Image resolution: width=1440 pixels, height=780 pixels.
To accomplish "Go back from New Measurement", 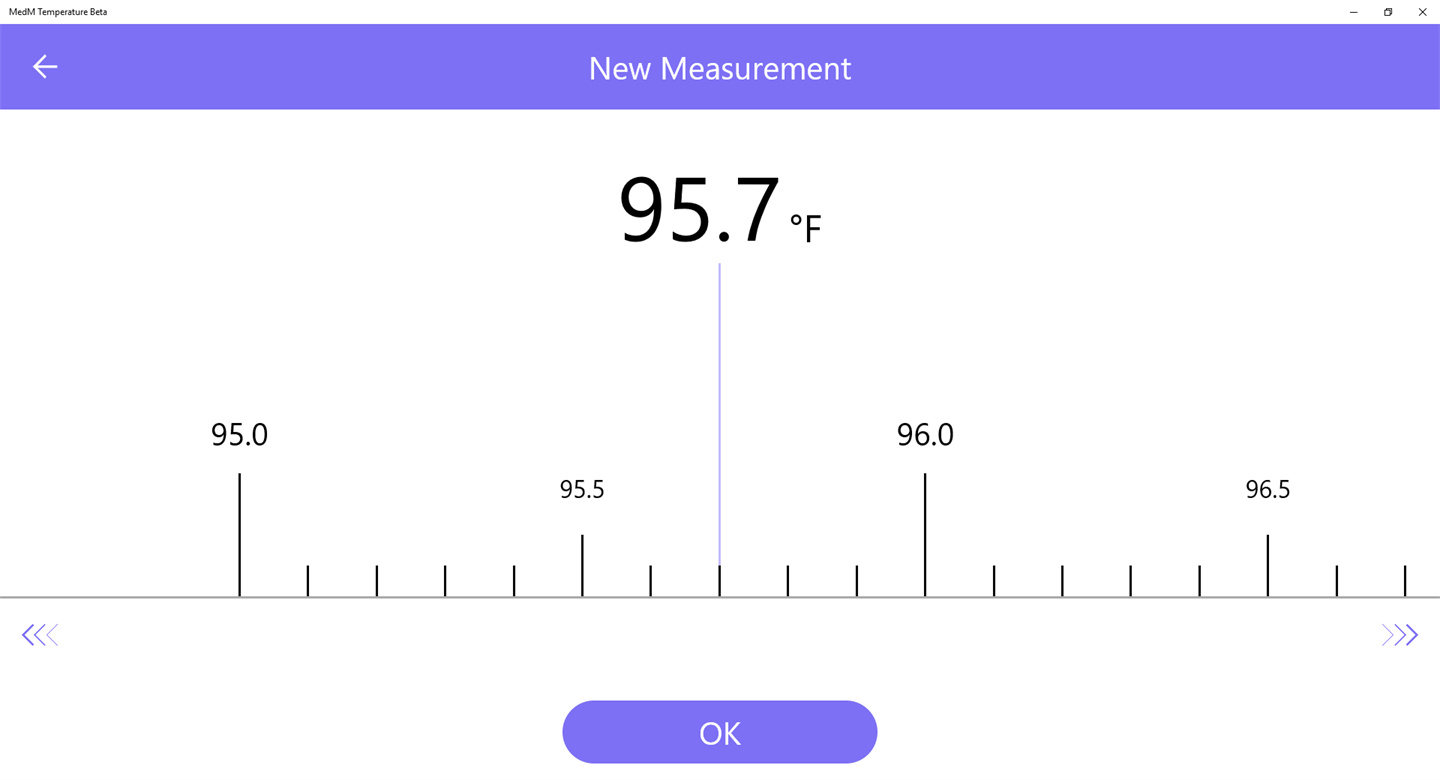I will (45, 67).
